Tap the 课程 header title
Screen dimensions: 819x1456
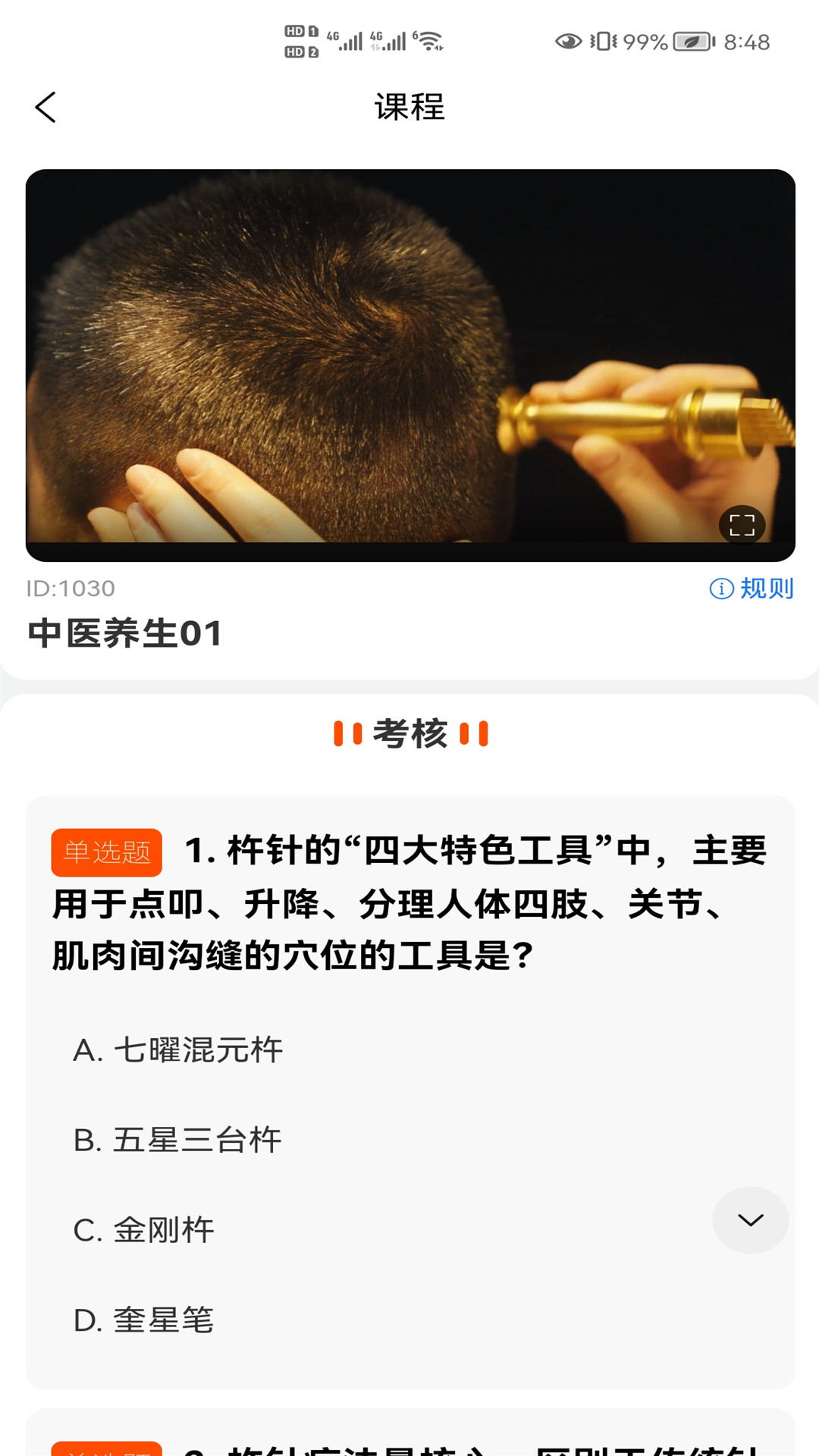409,108
